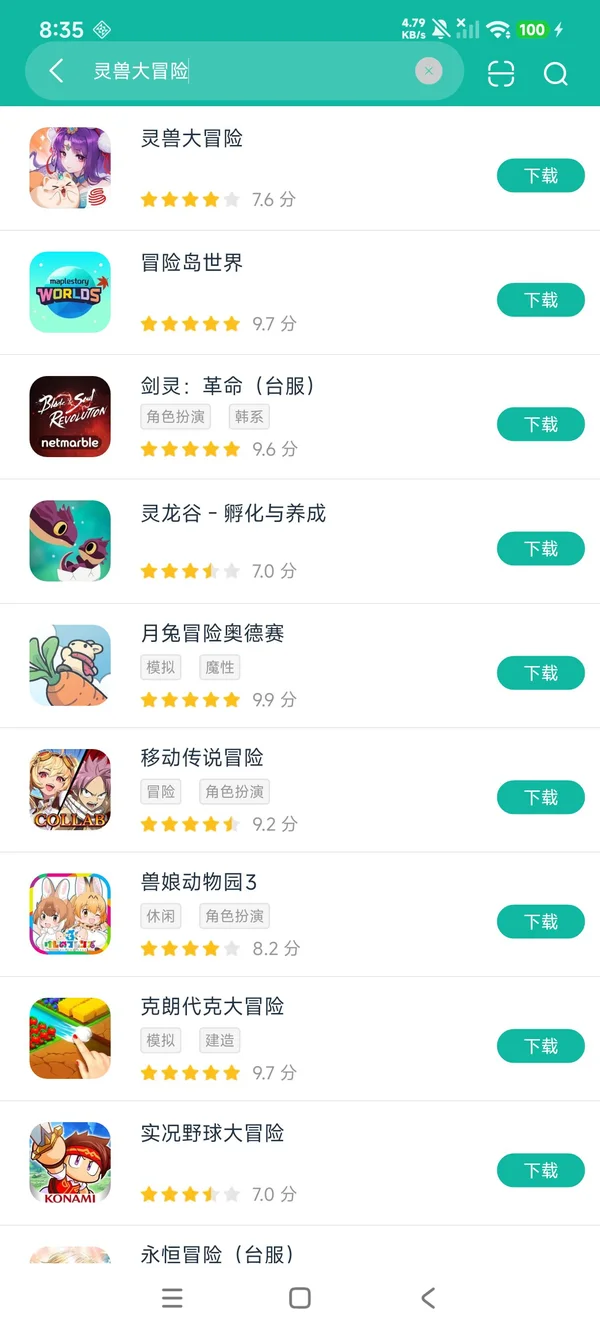Go back using the header arrow
Image resolution: width=600 pixels, height=1333 pixels.
(56, 71)
